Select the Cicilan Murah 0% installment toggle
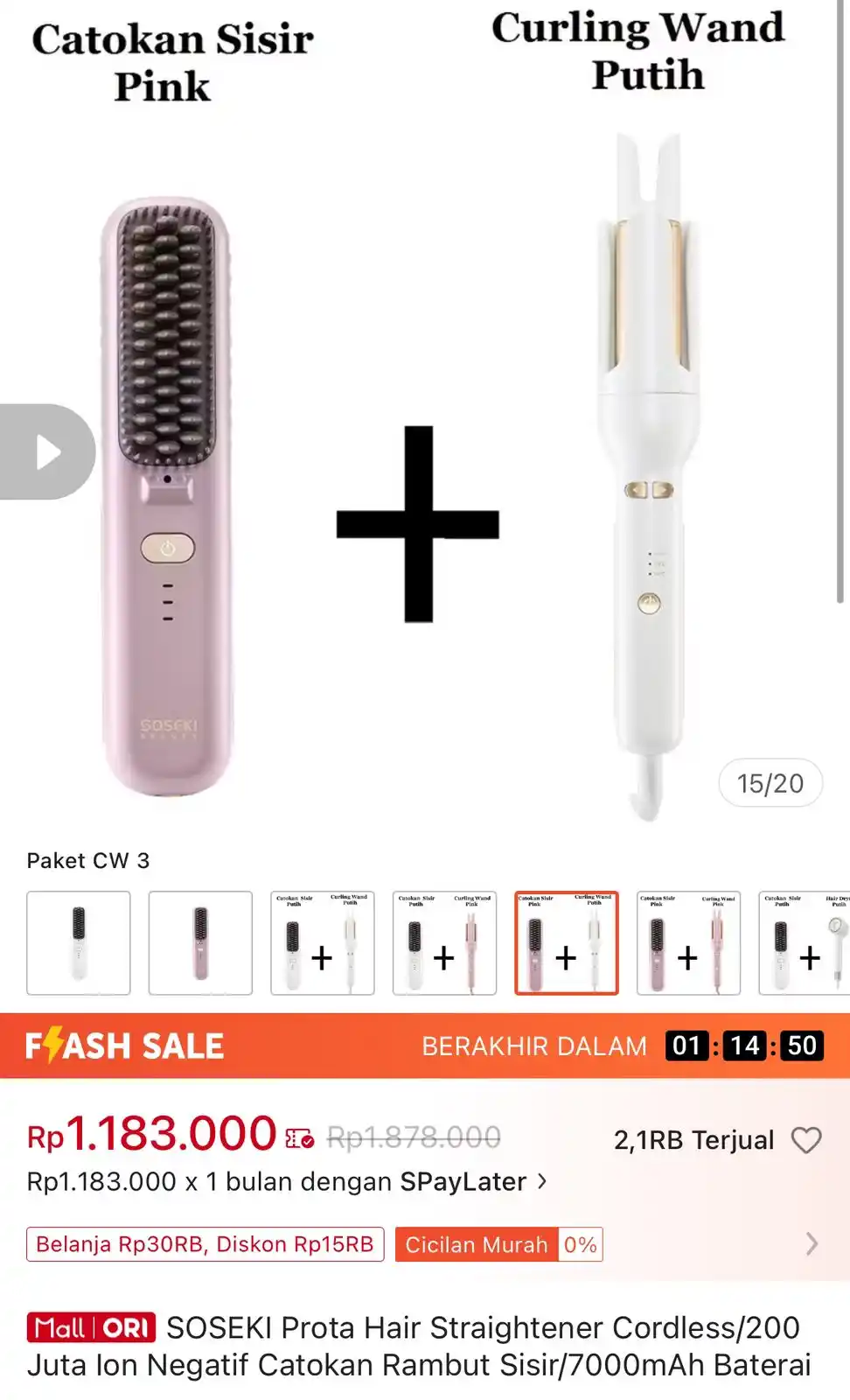The height and width of the screenshot is (1400, 850). tap(497, 1244)
